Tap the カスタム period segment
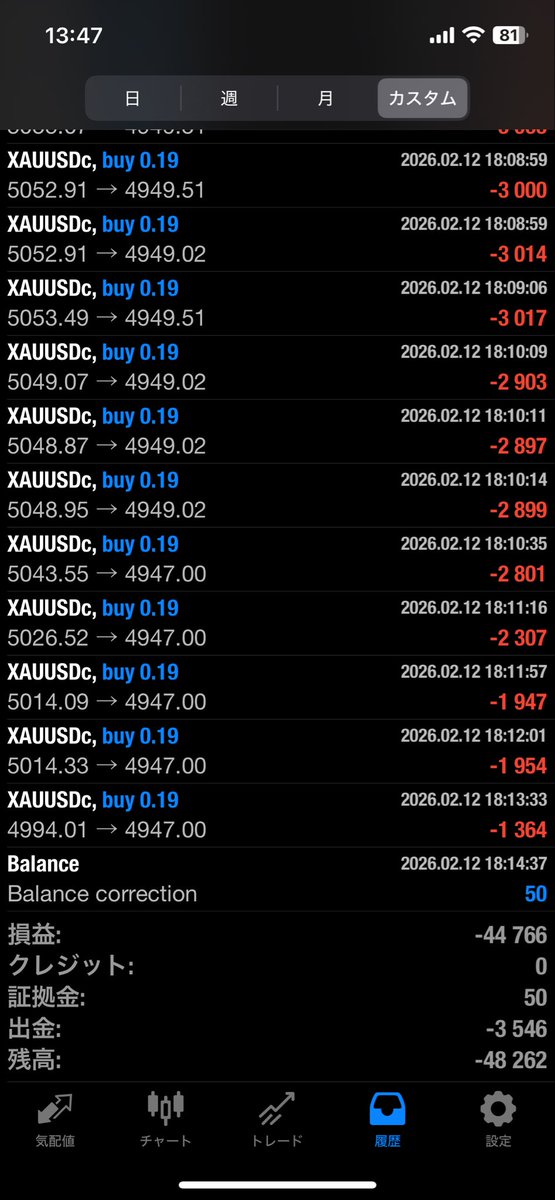 pyautogui.click(x=422, y=98)
